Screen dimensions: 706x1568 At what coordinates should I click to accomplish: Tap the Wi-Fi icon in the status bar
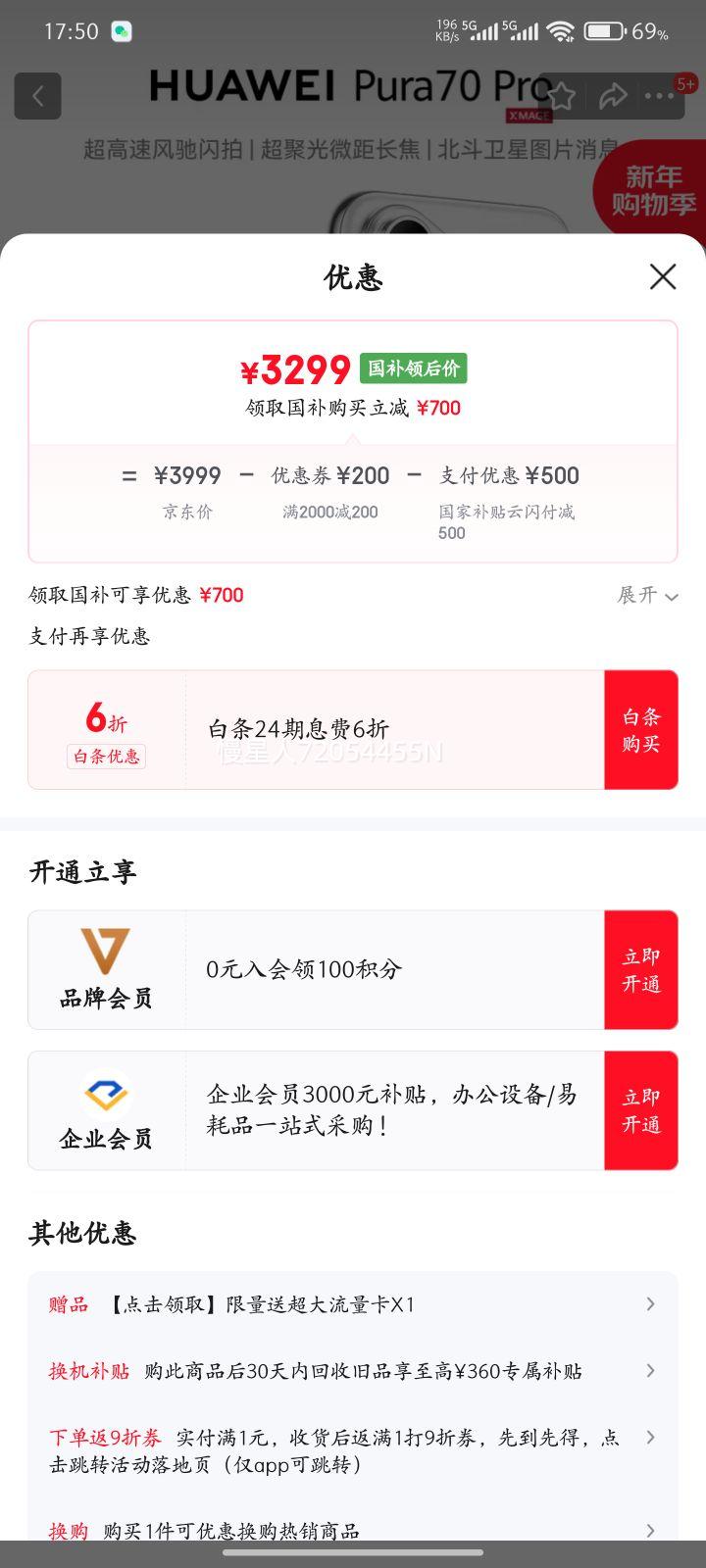(x=560, y=30)
